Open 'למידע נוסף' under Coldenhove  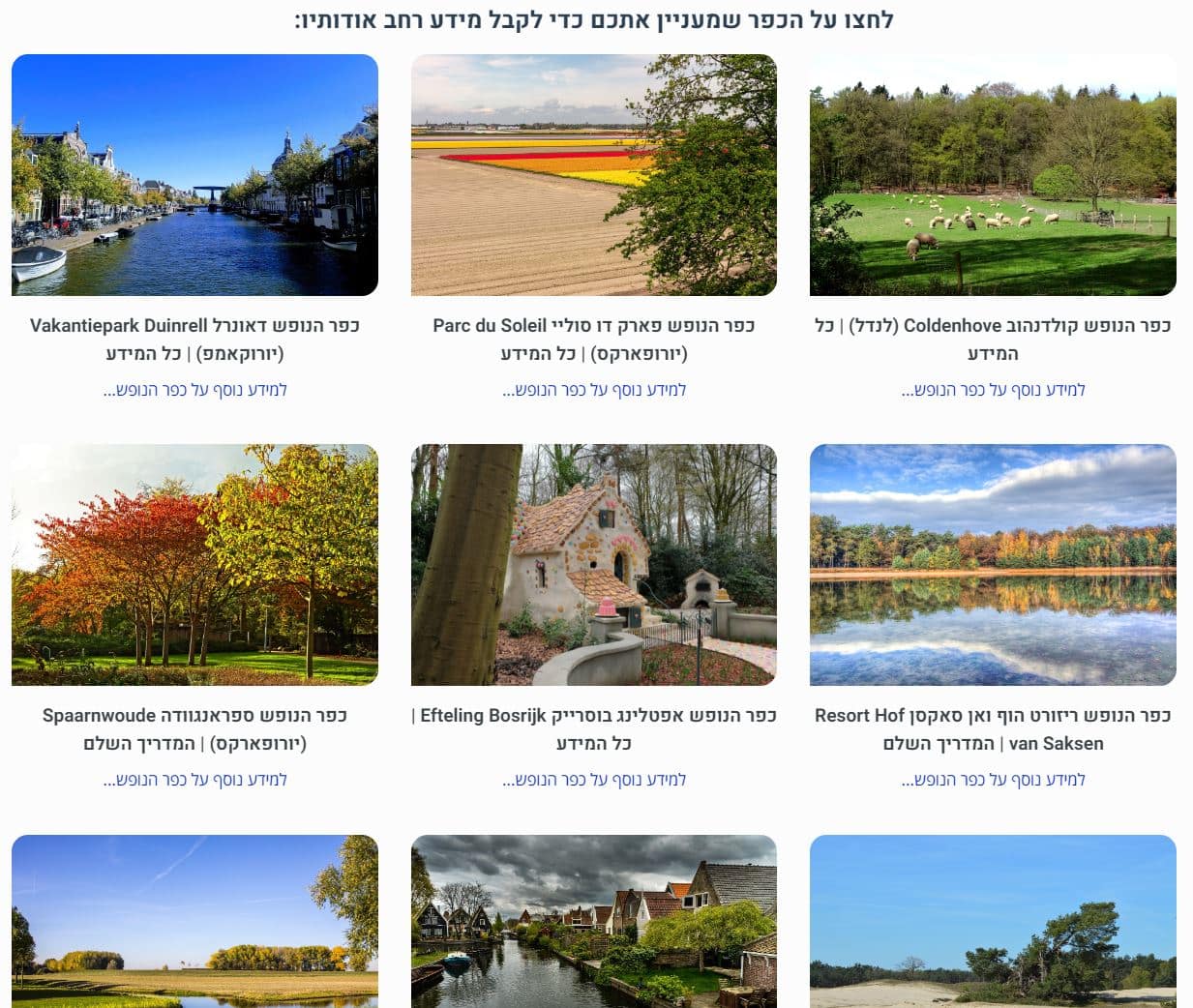pos(993,390)
